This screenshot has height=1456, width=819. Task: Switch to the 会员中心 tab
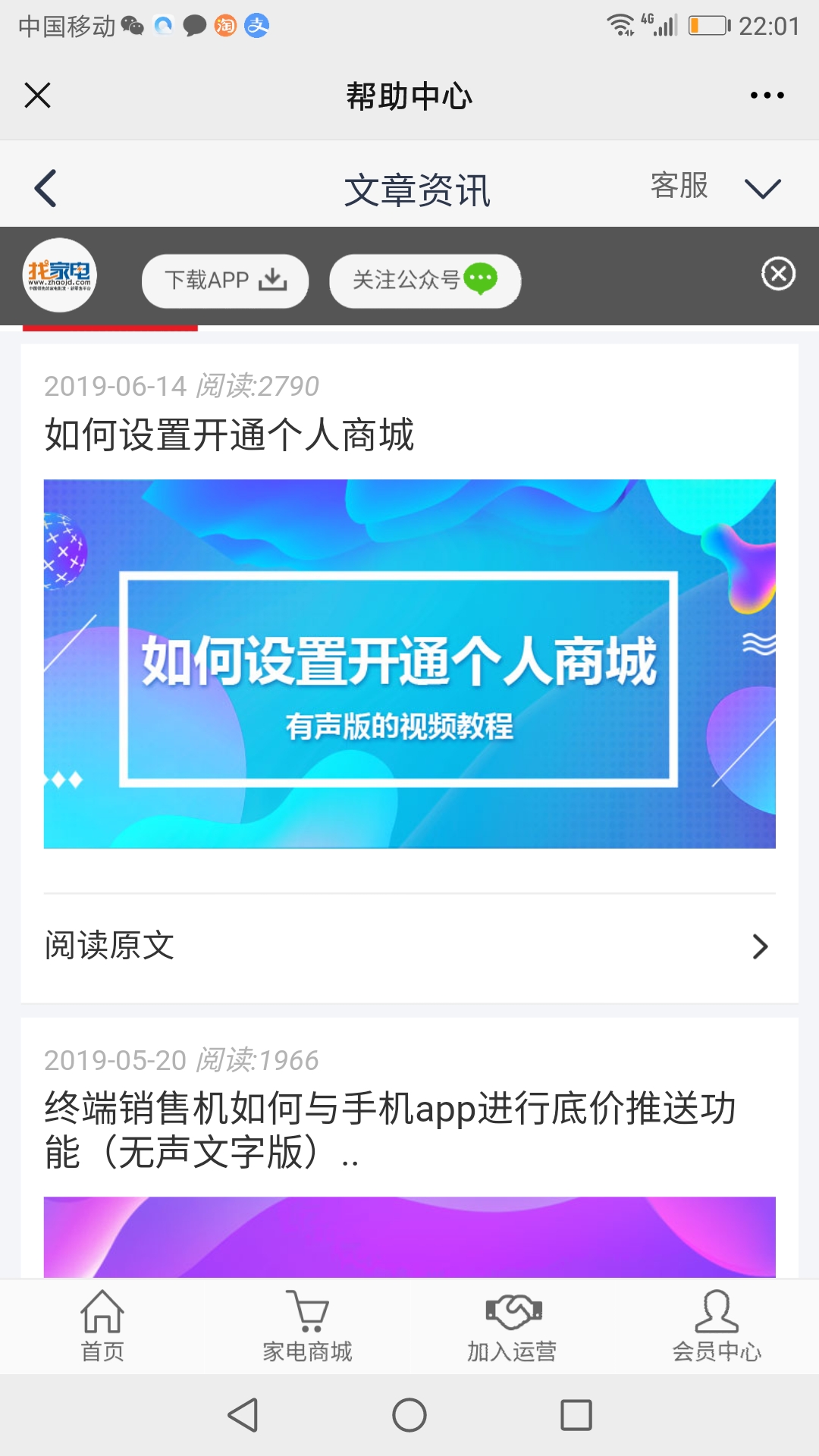(x=717, y=1326)
